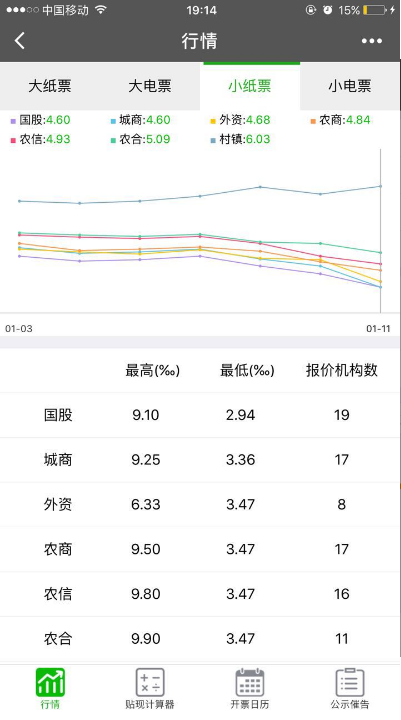
Task: Open 行情 in the bottom bar
Action: pyautogui.click(x=50, y=688)
